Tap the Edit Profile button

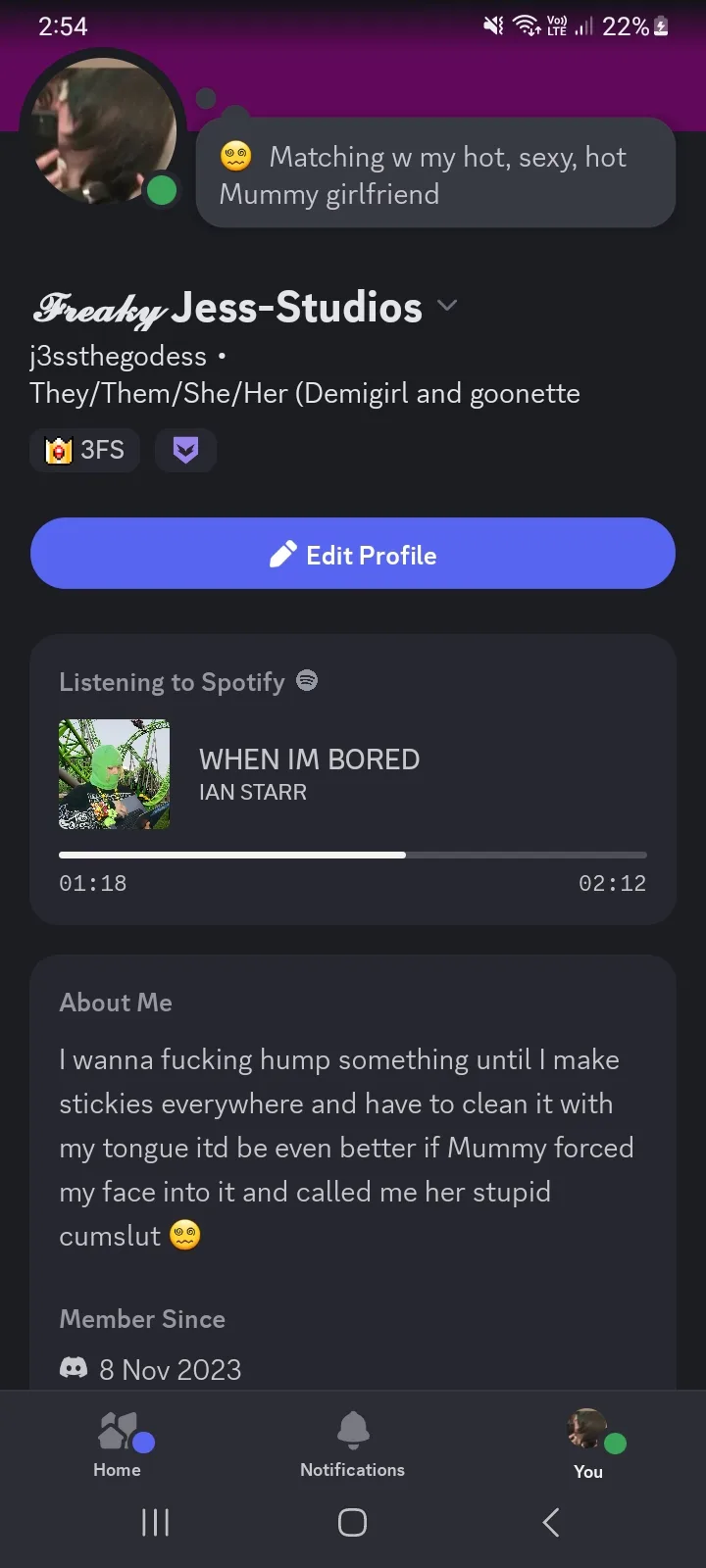[353, 554]
